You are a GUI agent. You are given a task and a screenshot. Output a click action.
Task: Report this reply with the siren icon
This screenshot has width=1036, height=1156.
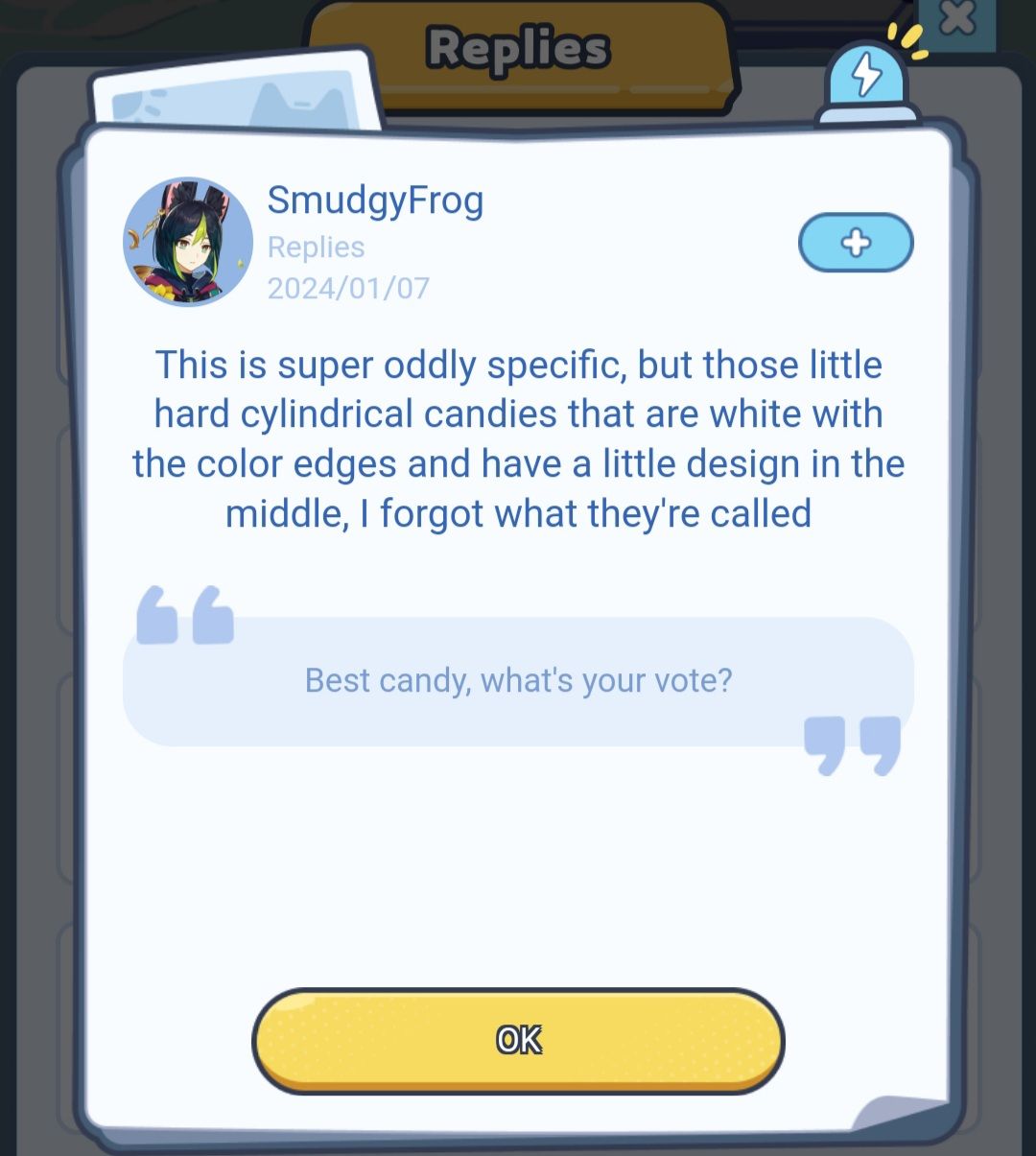tap(867, 79)
